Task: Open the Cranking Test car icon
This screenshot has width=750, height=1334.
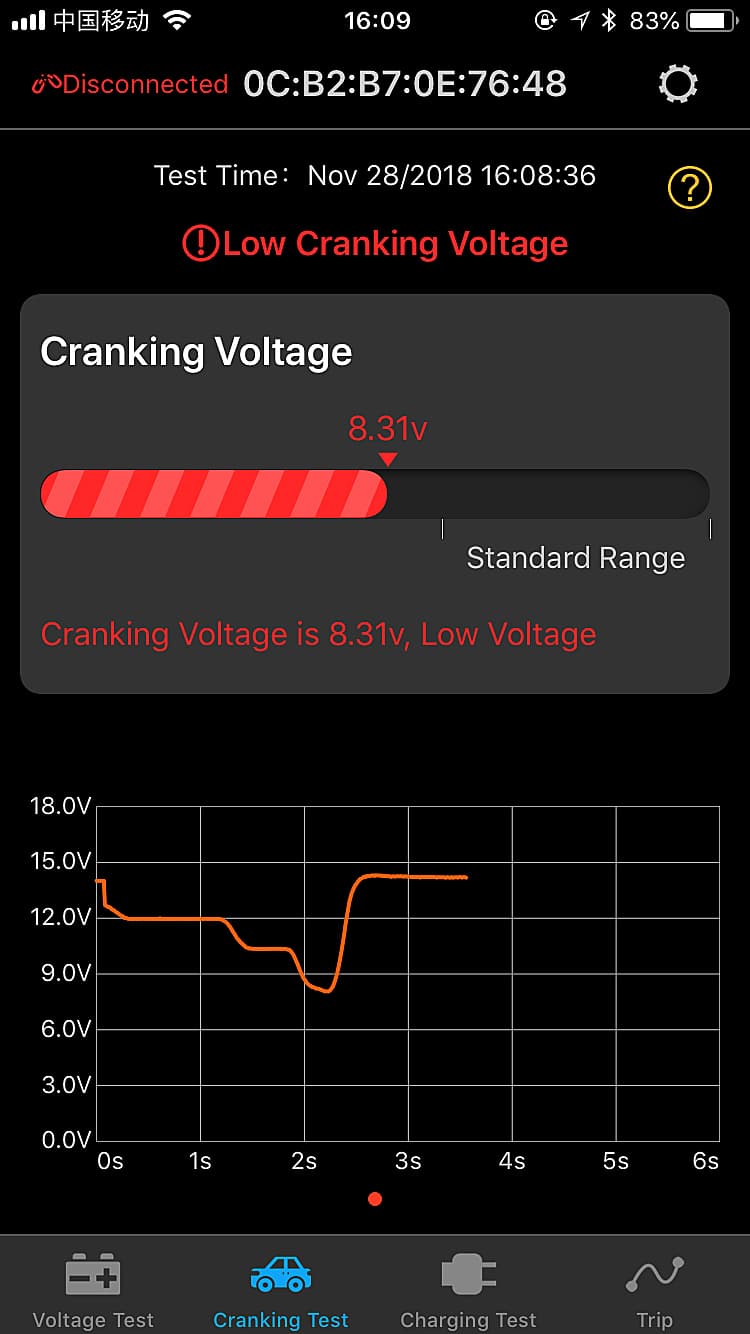Action: [x=280, y=1272]
